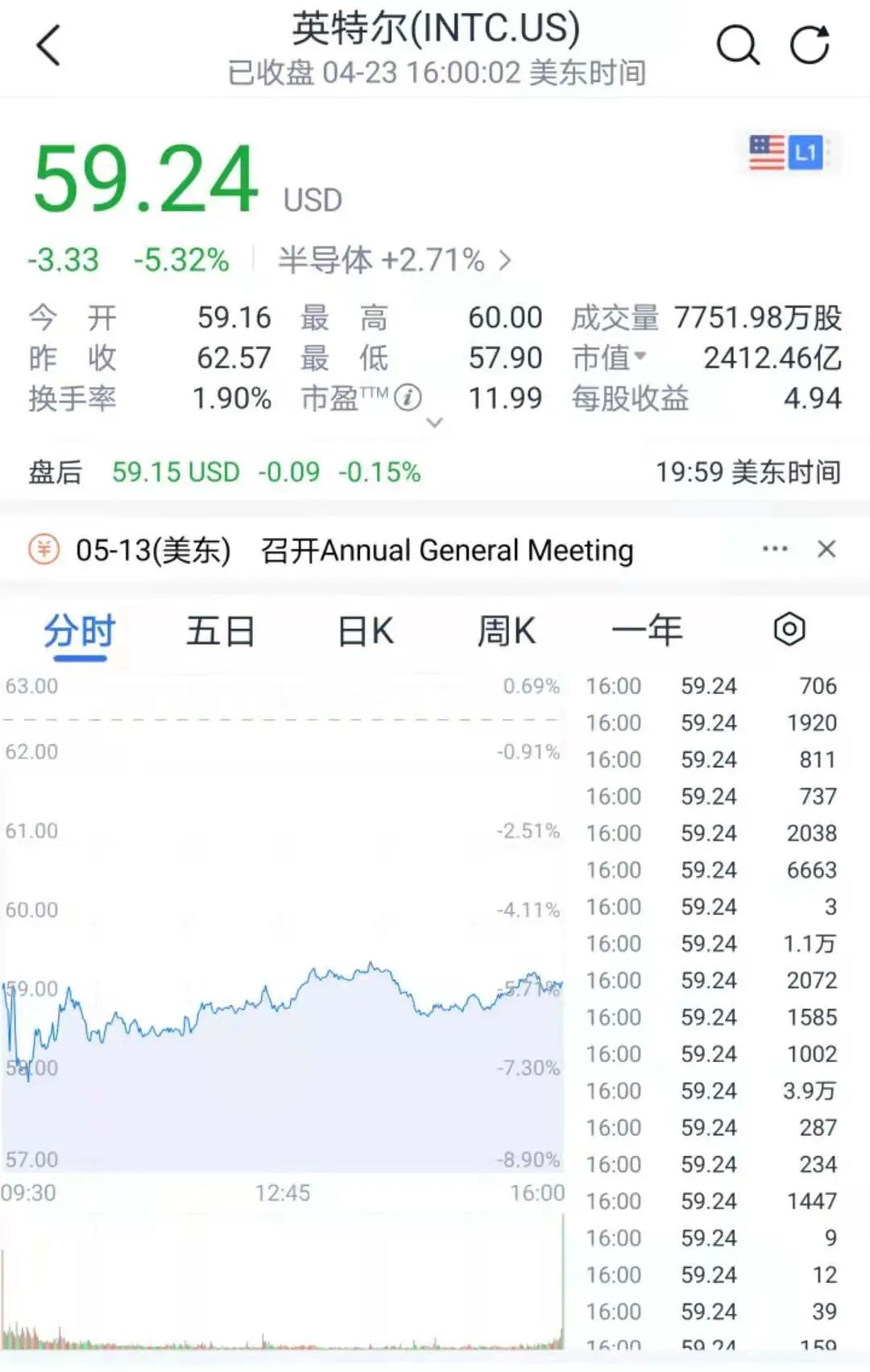The width and height of the screenshot is (870, 1372).
Task: Switch to the 周K chart tab
Action: [506, 631]
